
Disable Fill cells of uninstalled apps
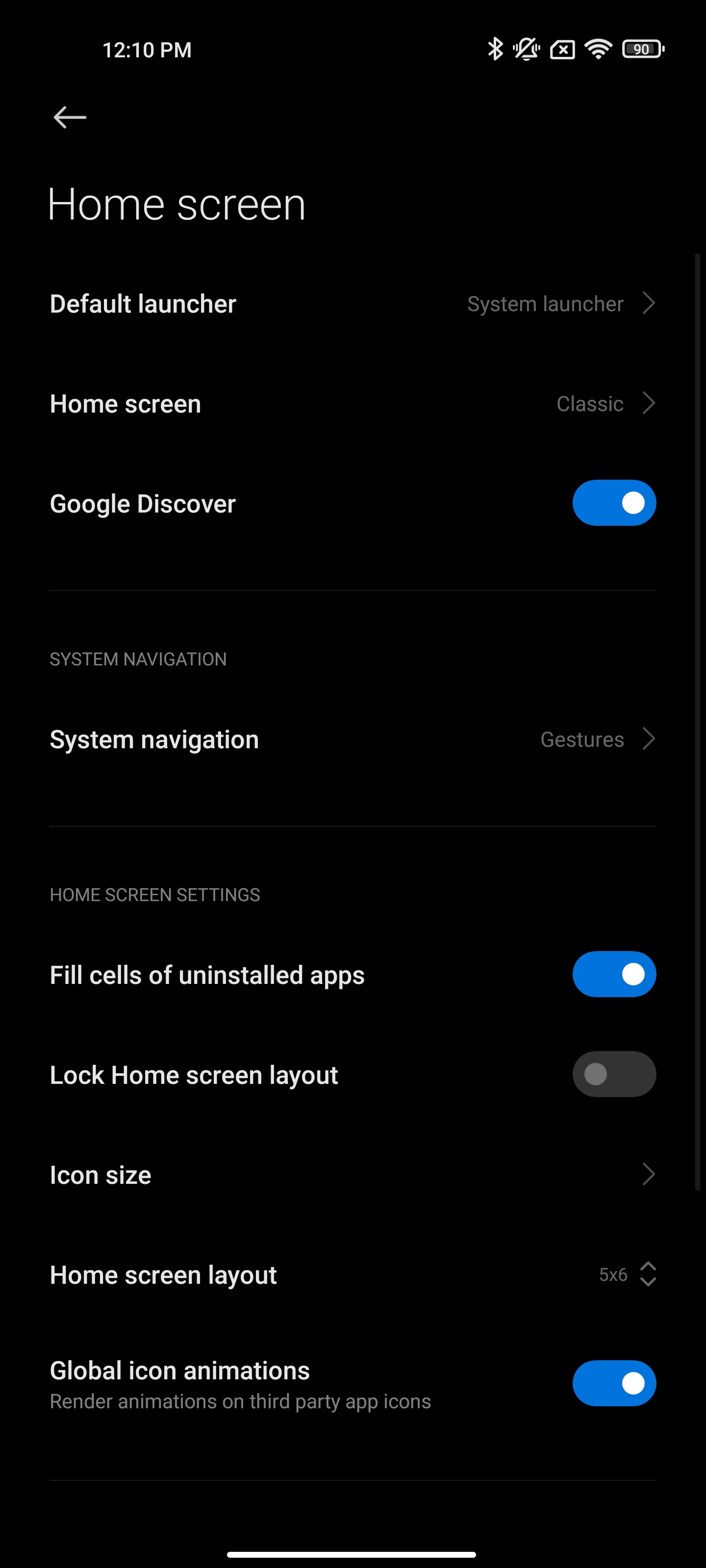pos(613,974)
